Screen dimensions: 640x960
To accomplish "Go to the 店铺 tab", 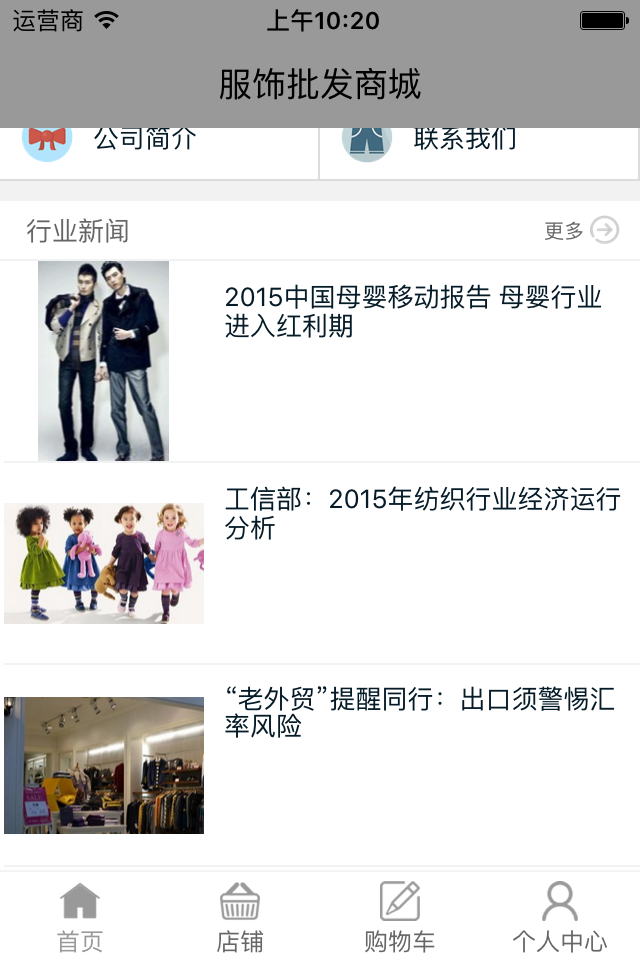I will tap(240, 916).
